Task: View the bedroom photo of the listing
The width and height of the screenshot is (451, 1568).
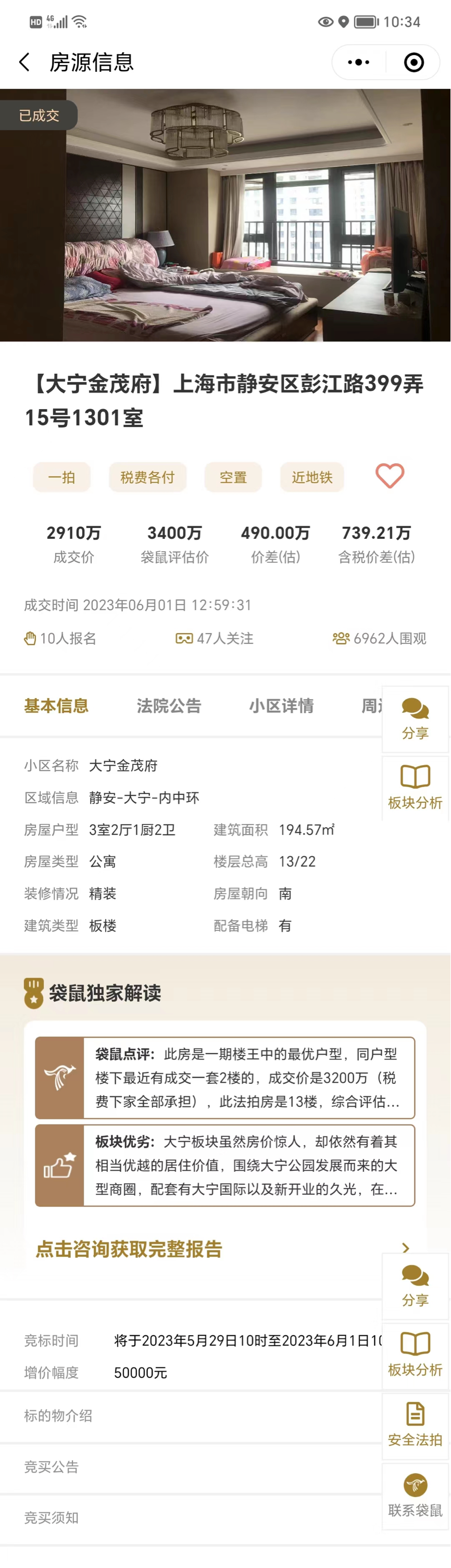Action: point(225,216)
